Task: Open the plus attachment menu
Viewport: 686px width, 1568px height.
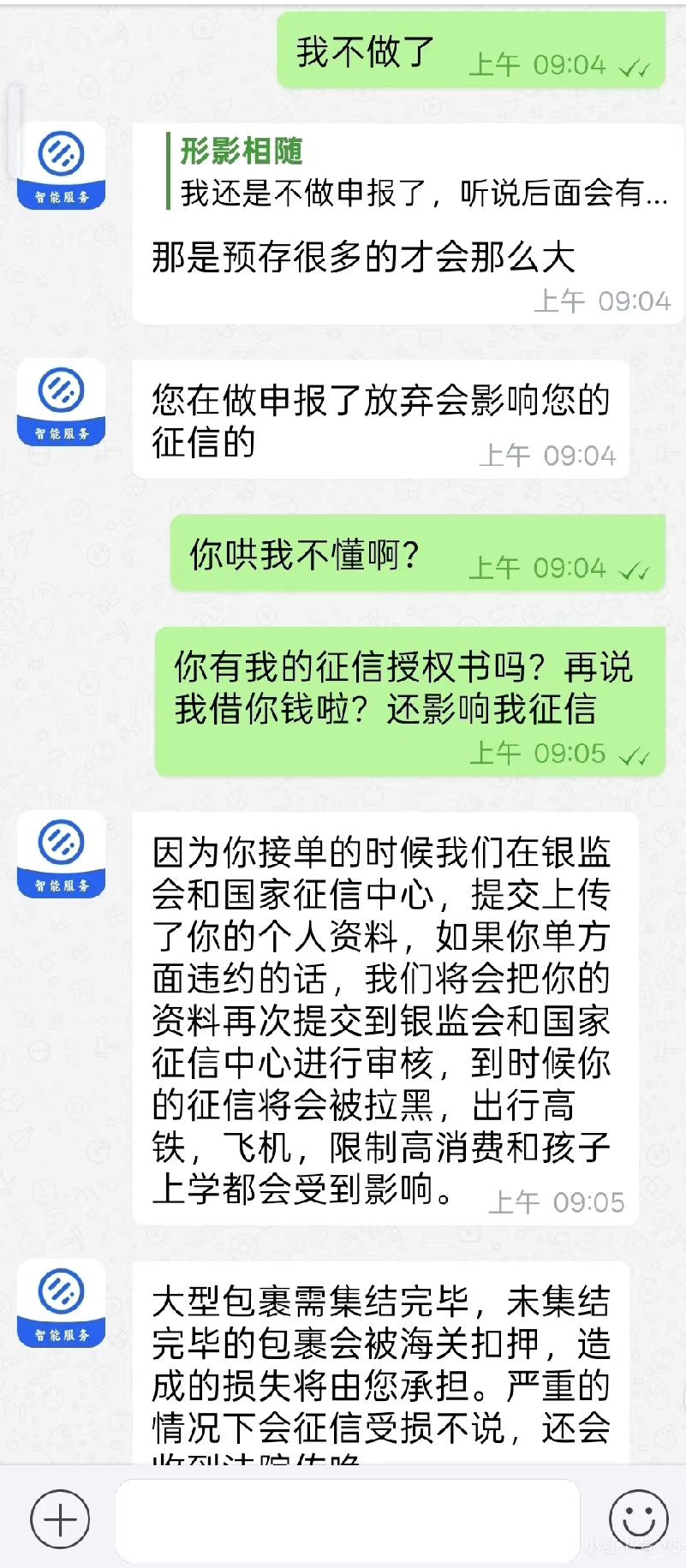Action: 60,1519
